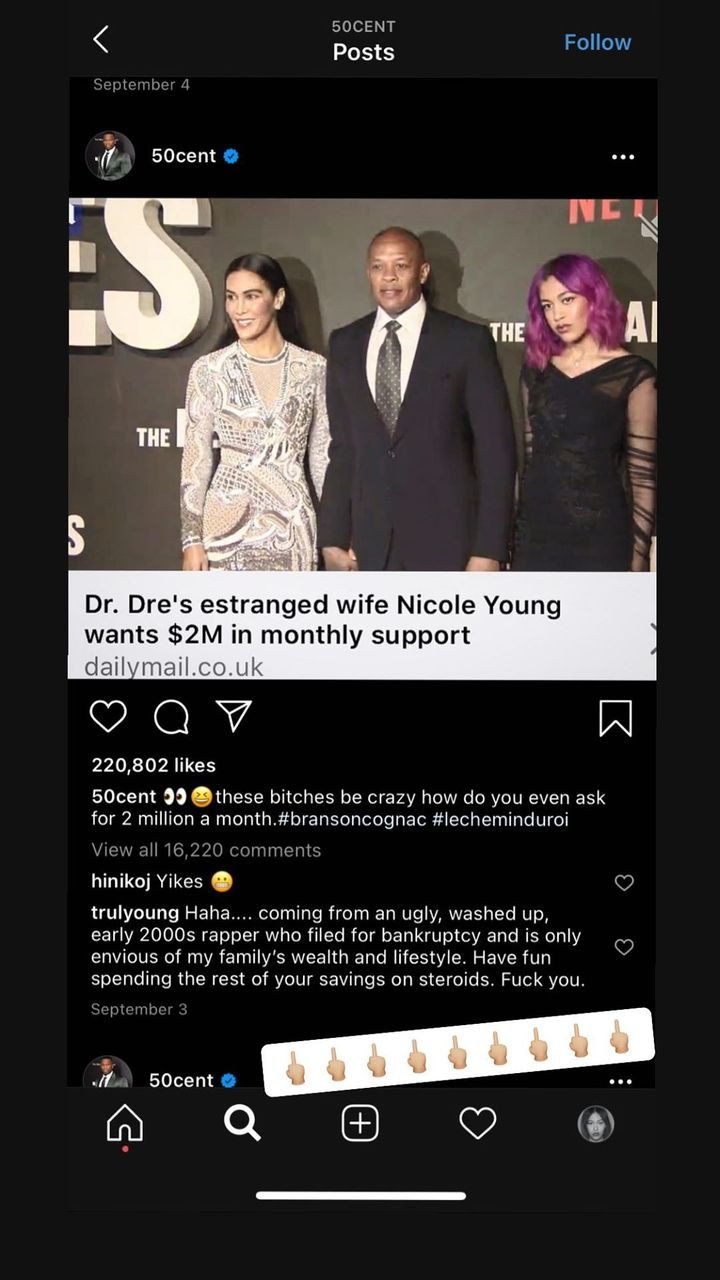View the 220,802 likes list
Screen dimensions: 720x1280
pyautogui.click(x=153, y=765)
